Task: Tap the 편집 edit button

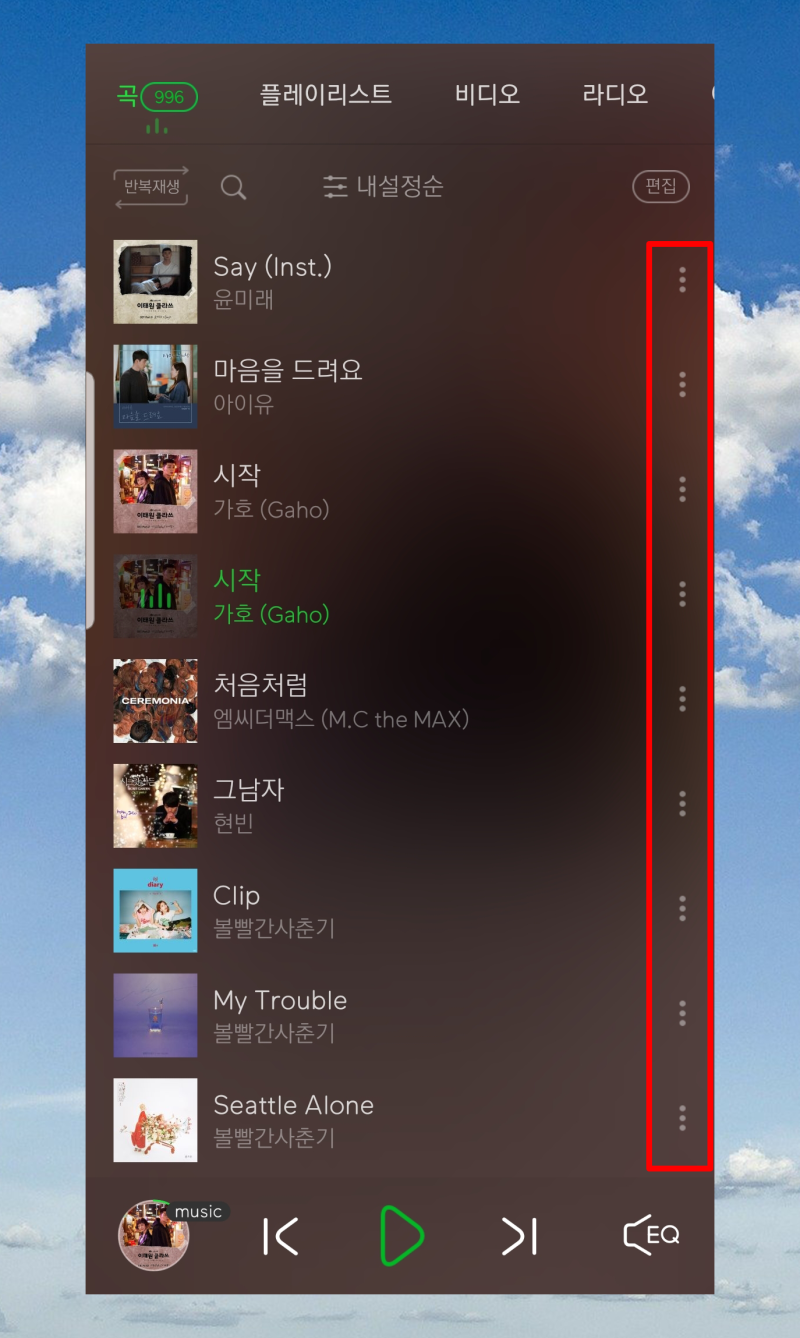Action: [x=661, y=187]
